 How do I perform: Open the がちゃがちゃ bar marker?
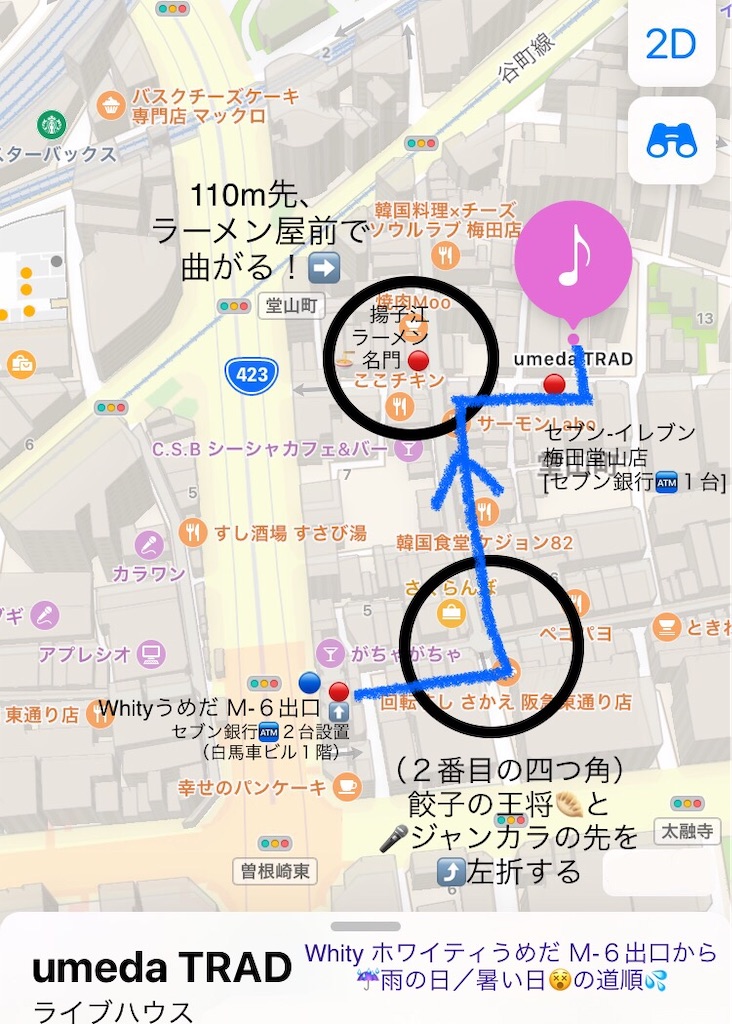332,653
